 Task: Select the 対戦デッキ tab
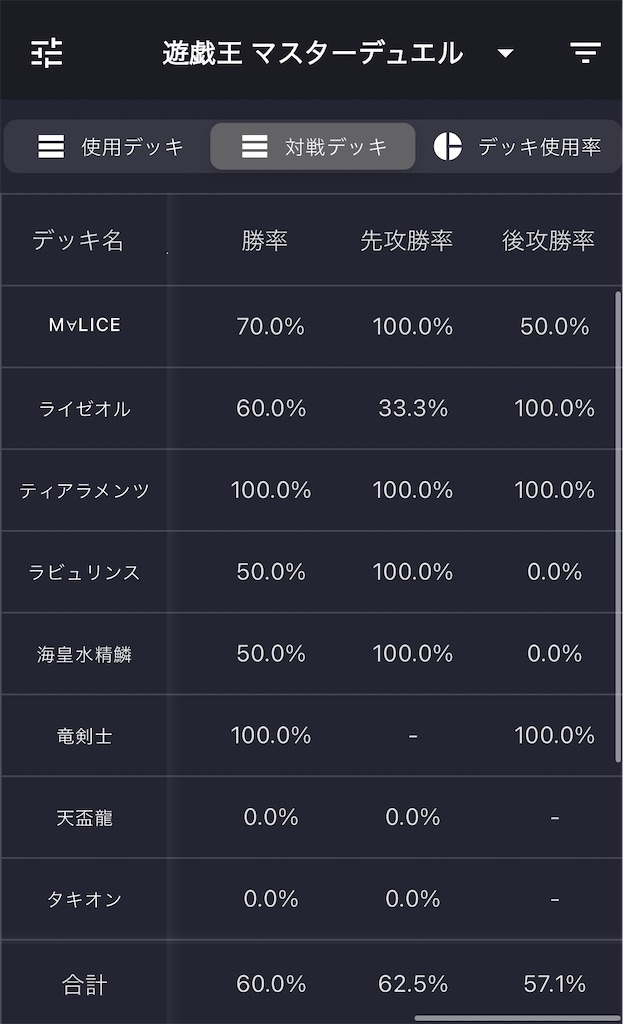point(313,147)
